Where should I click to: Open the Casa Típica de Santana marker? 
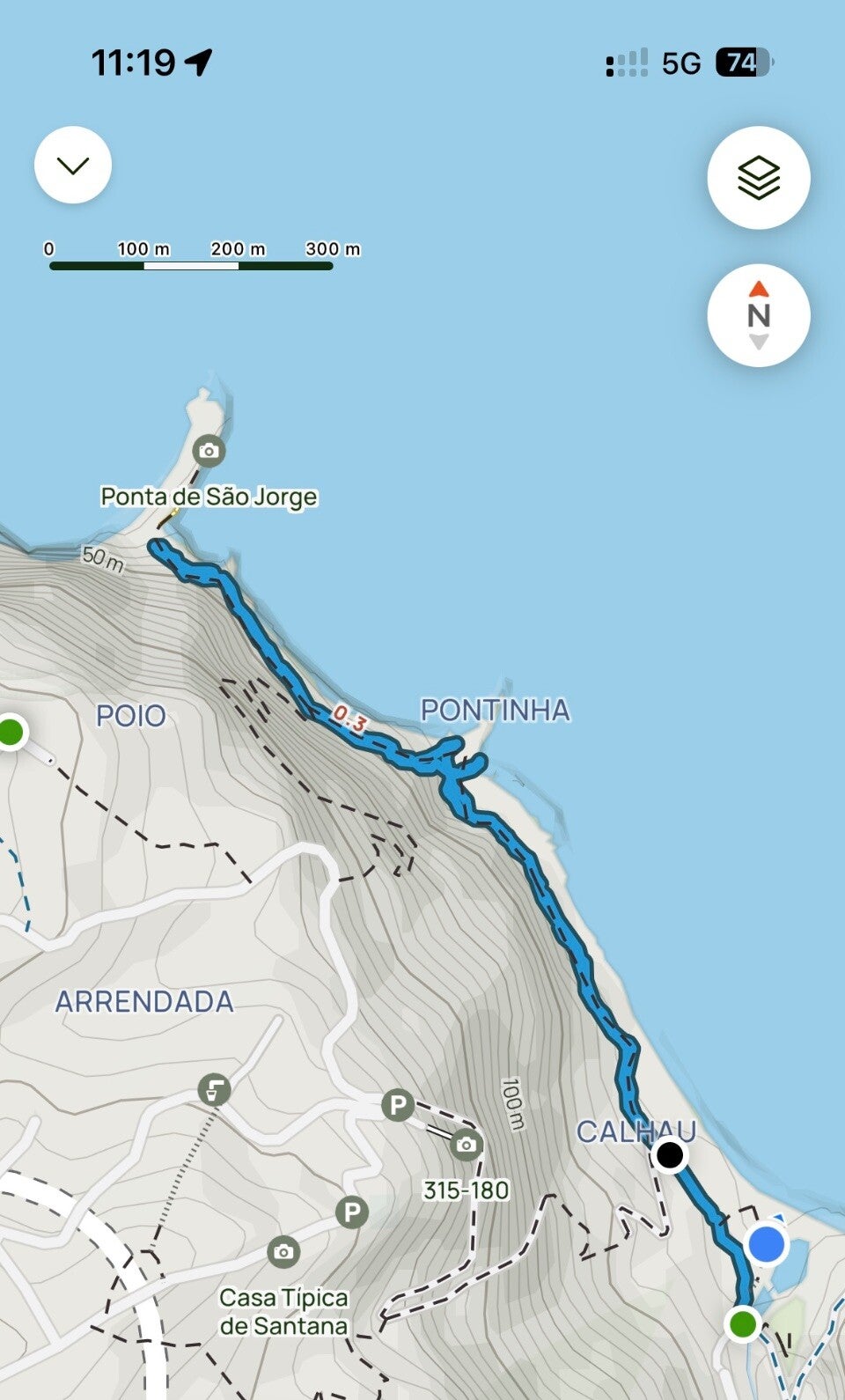point(283,1251)
